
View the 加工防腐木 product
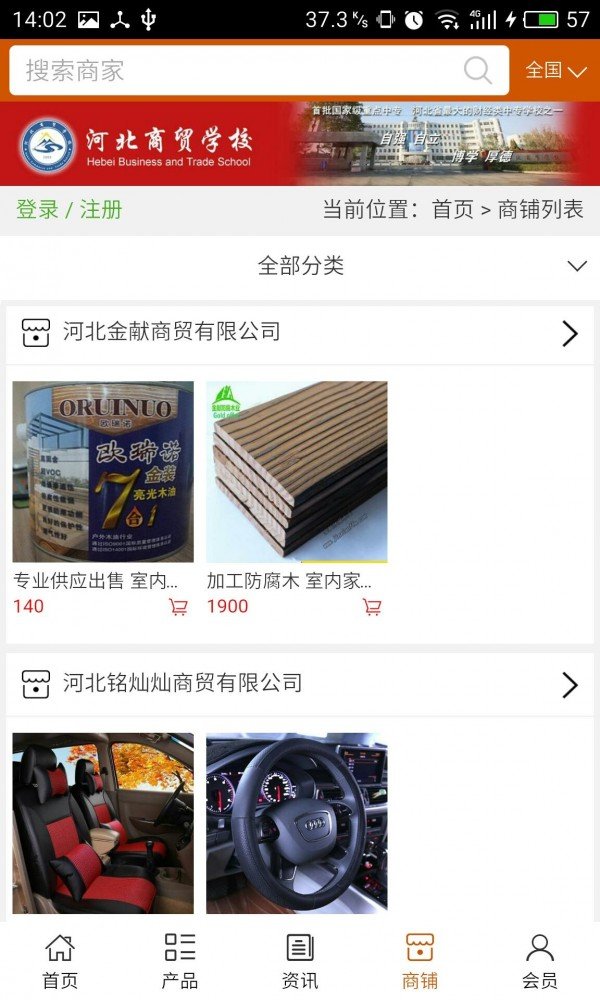point(296,472)
